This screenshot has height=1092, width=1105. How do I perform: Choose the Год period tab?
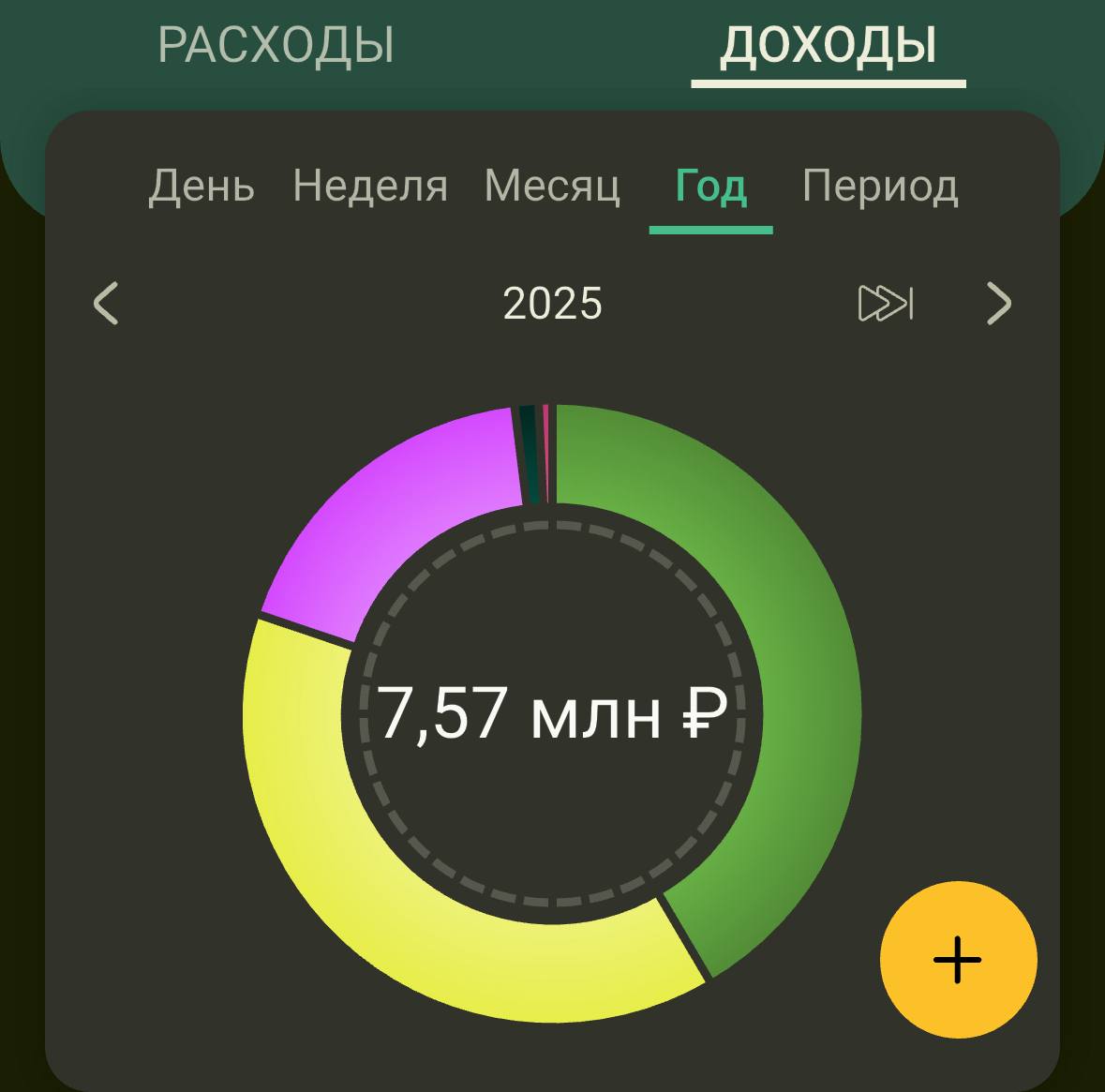tap(710, 186)
